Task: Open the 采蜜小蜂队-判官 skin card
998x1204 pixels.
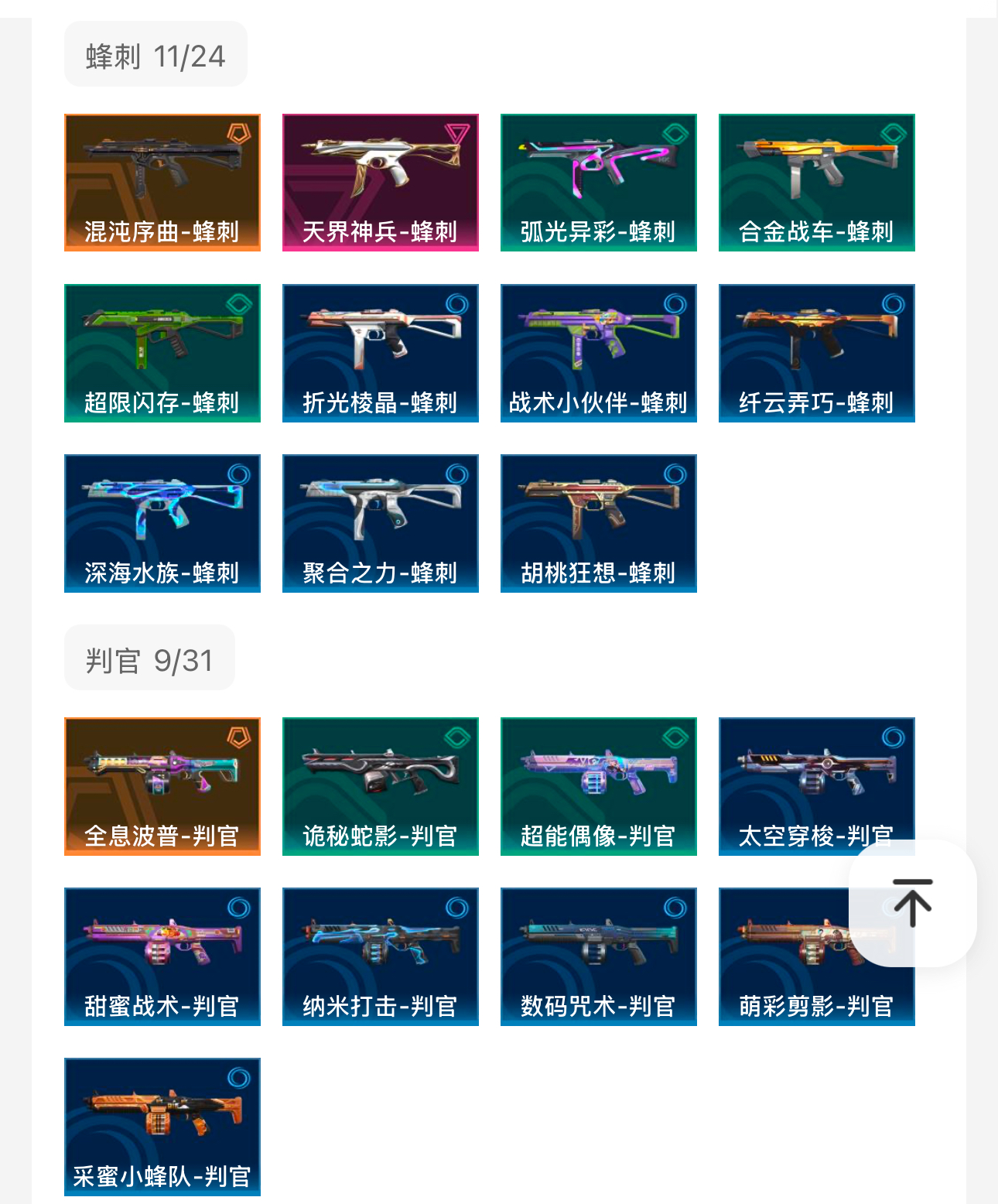Action: (162, 1127)
